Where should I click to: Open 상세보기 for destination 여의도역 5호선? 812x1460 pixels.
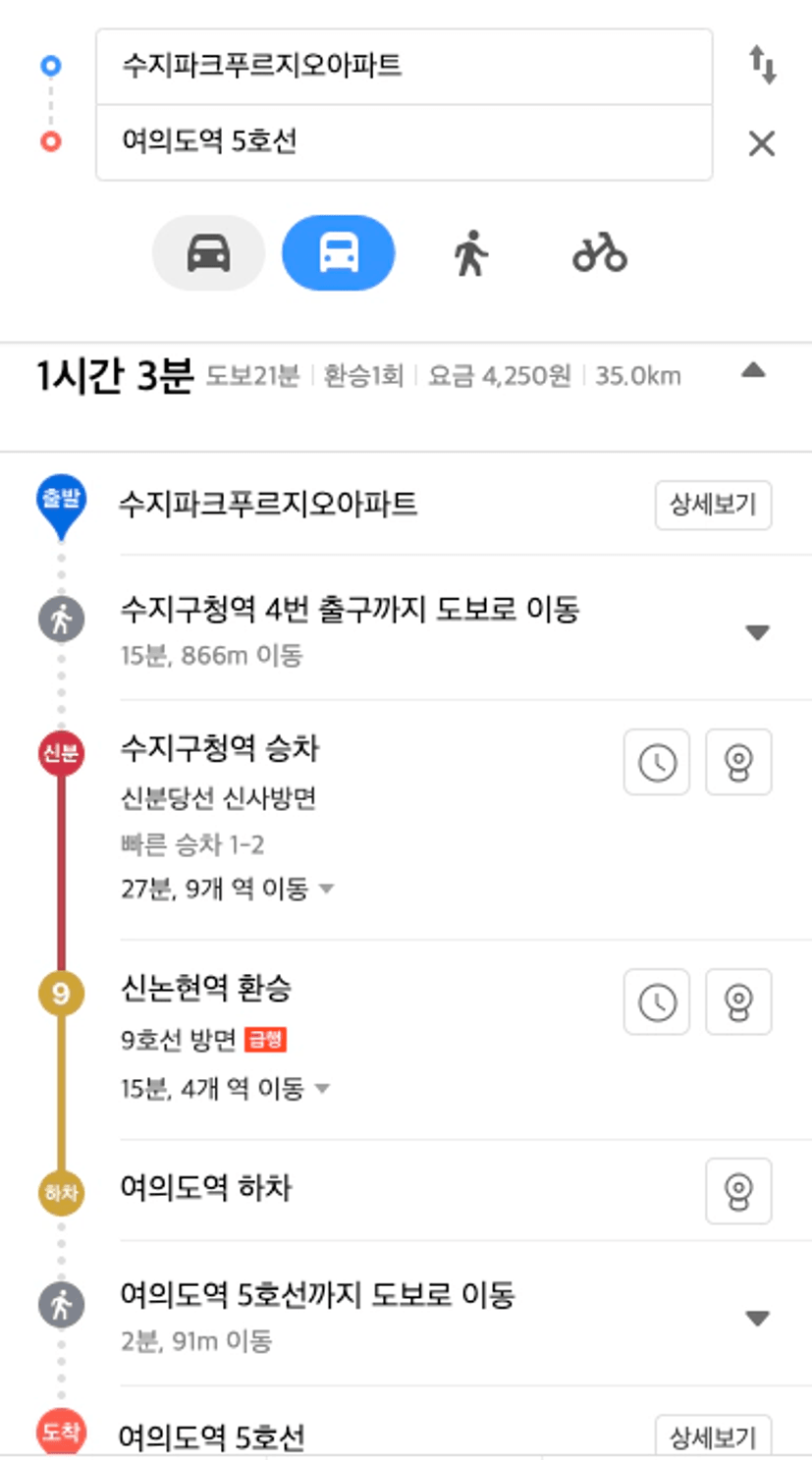click(713, 1436)
